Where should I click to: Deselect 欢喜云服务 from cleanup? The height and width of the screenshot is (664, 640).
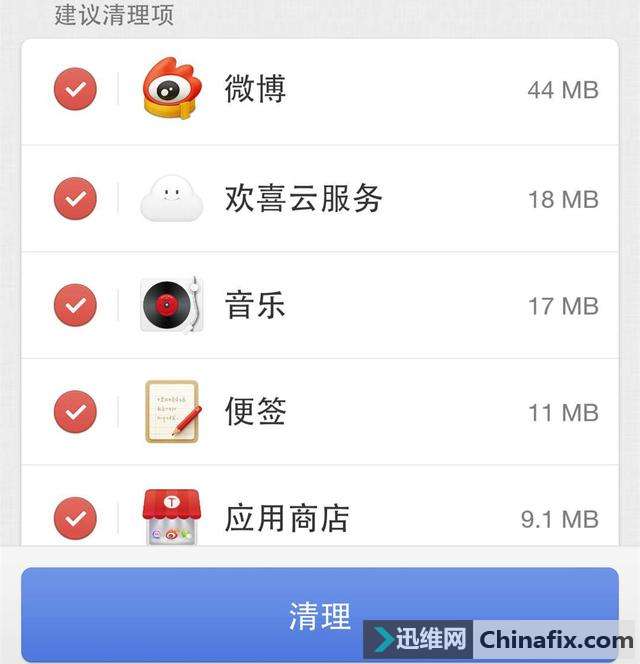click(x=75, y=198)
